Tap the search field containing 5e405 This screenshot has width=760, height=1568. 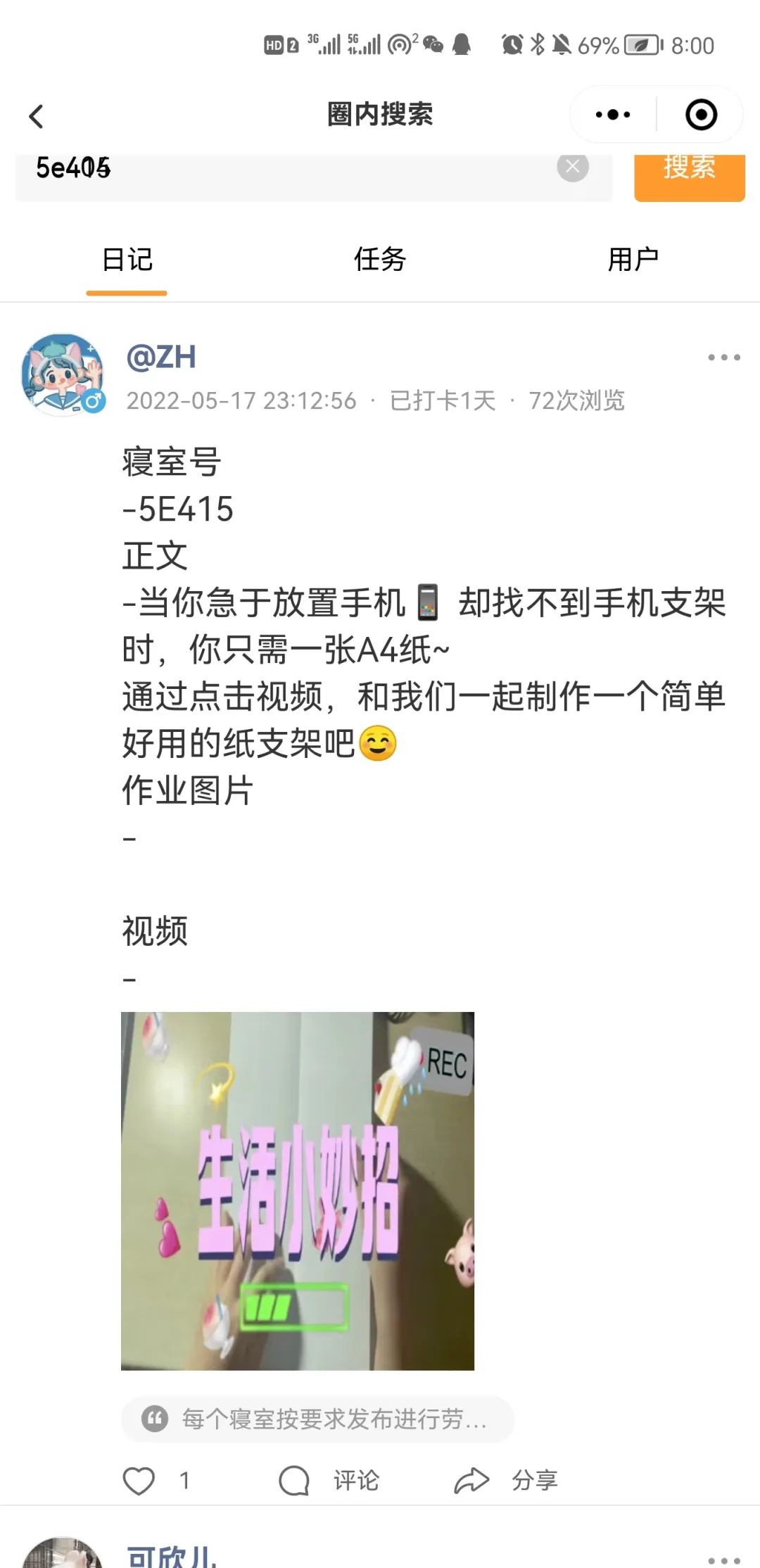[x=281, y=169]
